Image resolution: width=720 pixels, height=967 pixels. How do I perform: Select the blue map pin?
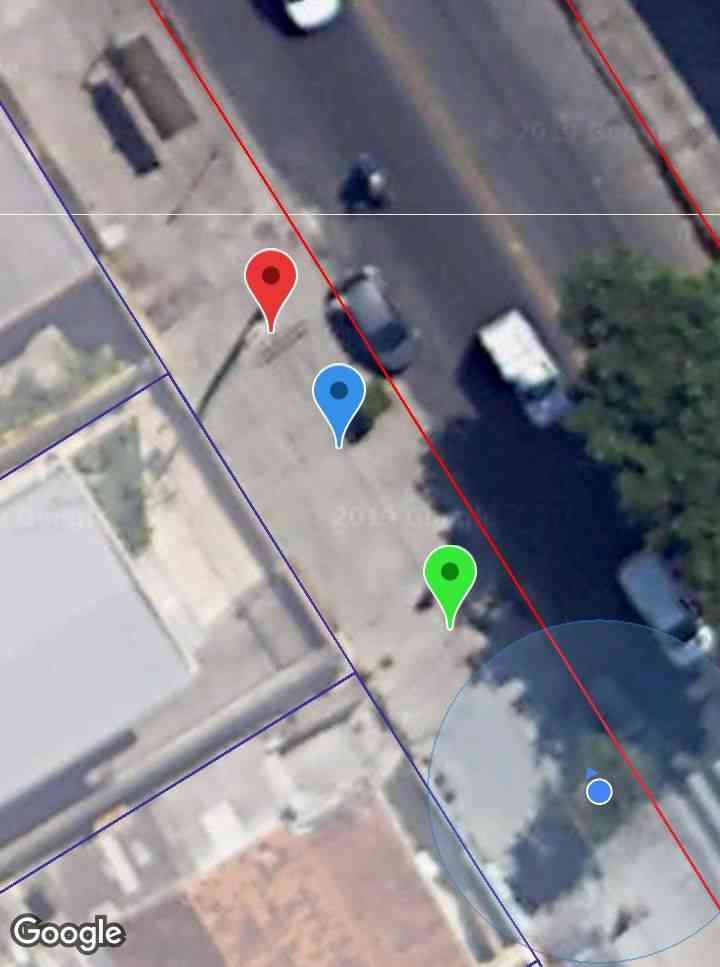[x=339, y=395]
